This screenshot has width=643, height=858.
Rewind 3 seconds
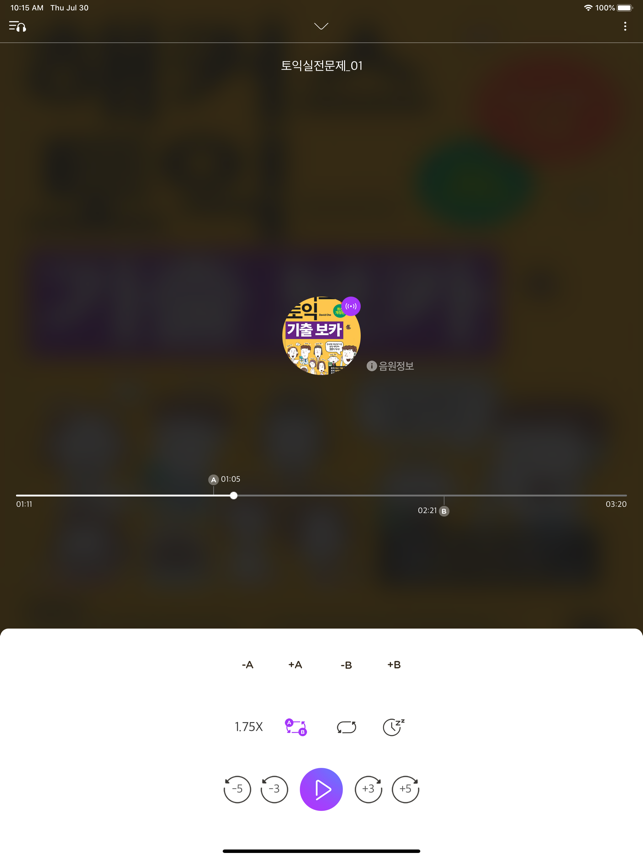(x=274, y=789)
